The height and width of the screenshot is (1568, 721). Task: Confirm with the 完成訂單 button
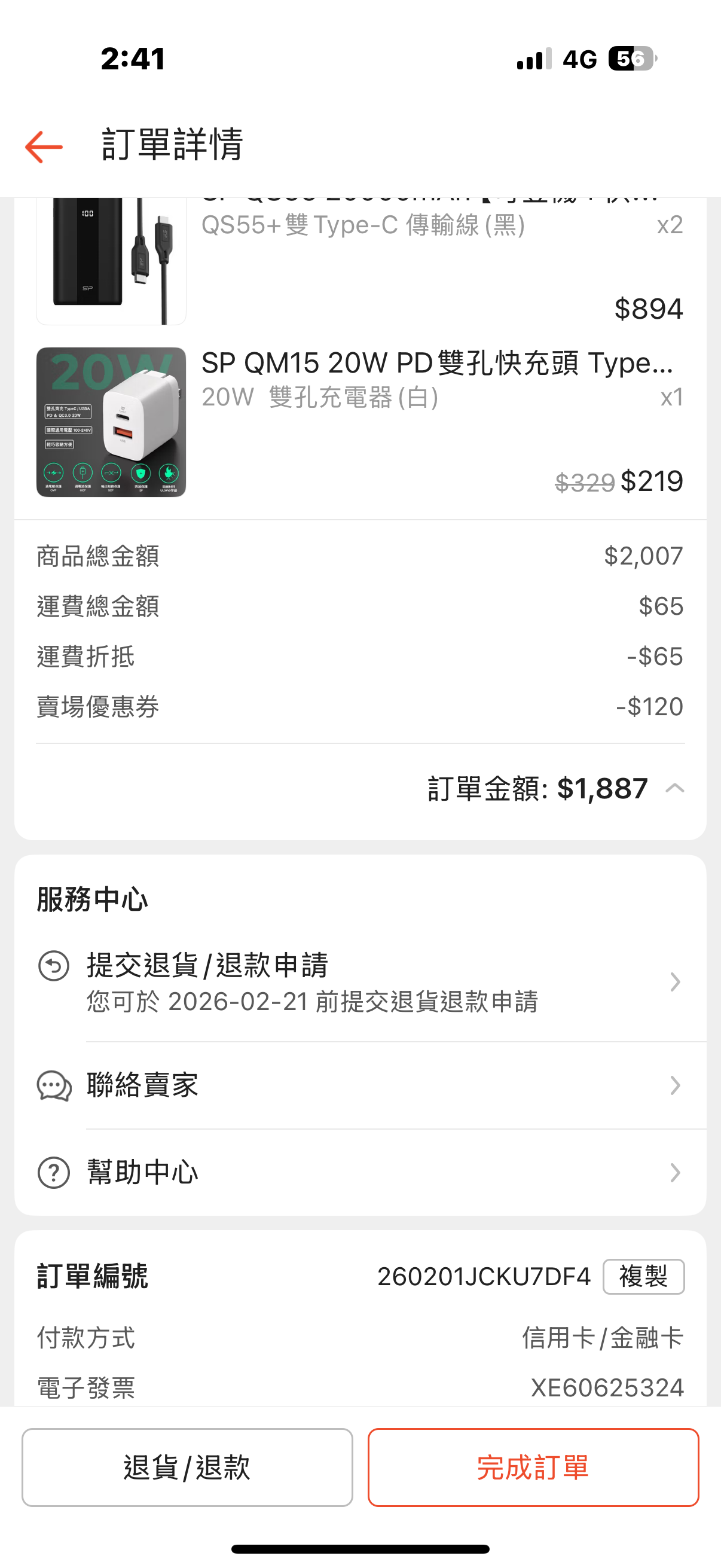533,1467
